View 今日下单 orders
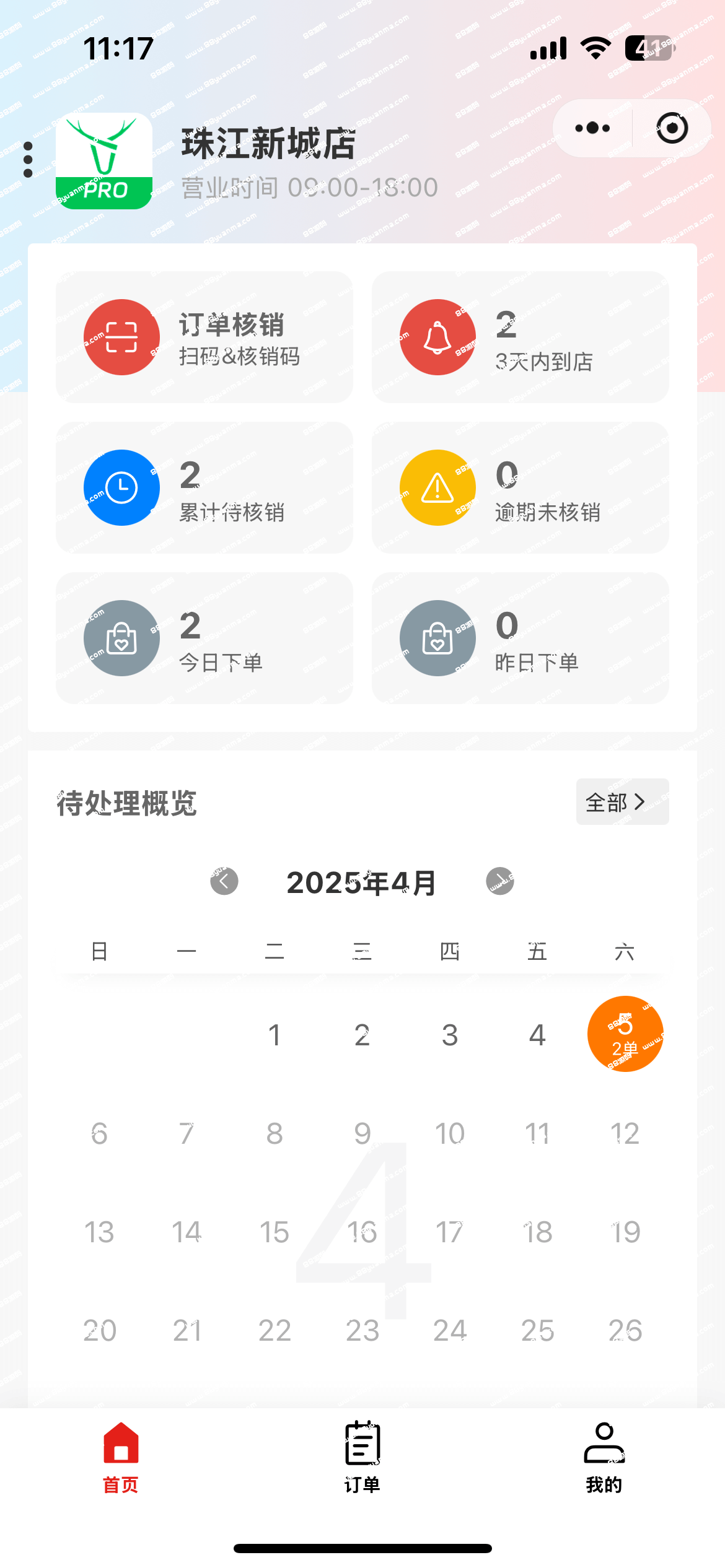 [x=204, y=638]
